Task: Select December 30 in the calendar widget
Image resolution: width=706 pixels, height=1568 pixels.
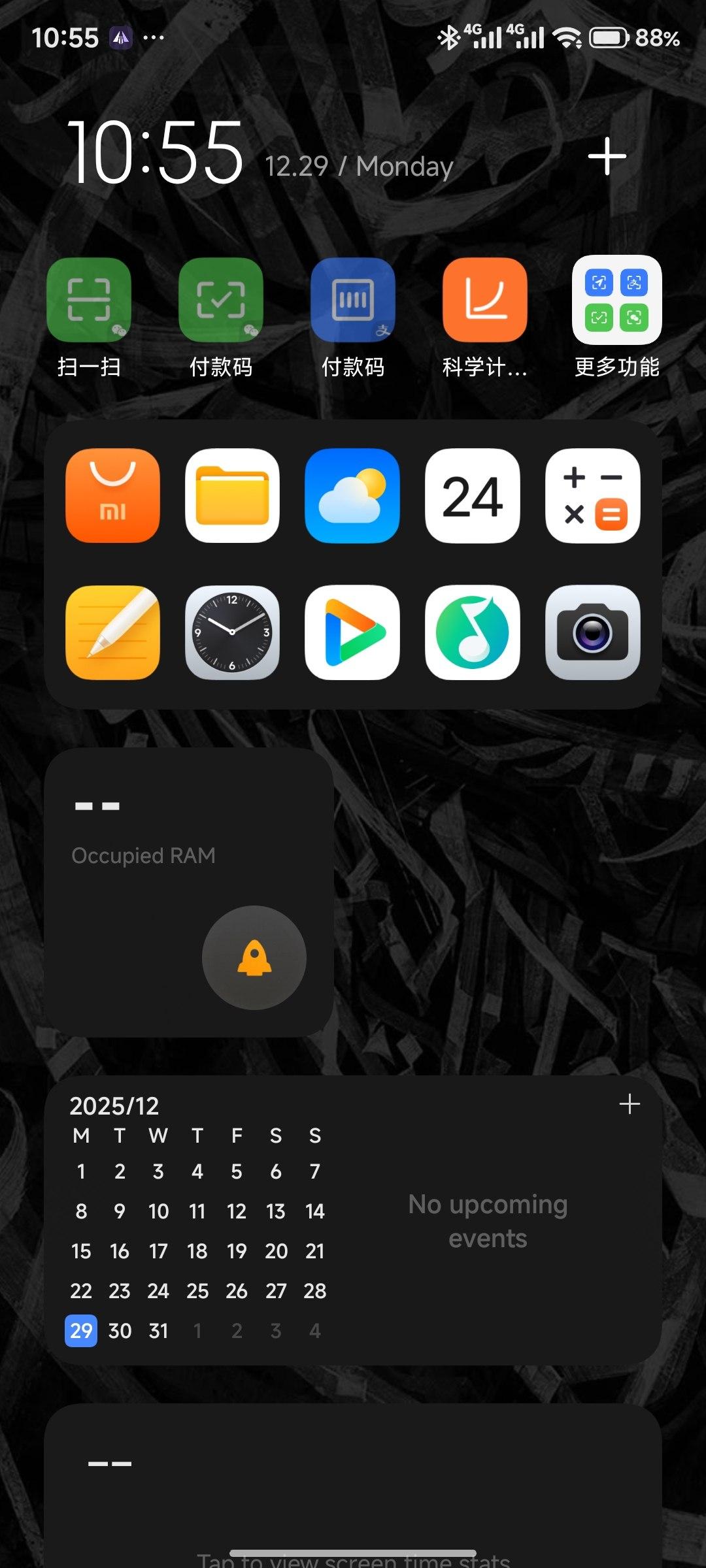Action: click(120, 1331)
